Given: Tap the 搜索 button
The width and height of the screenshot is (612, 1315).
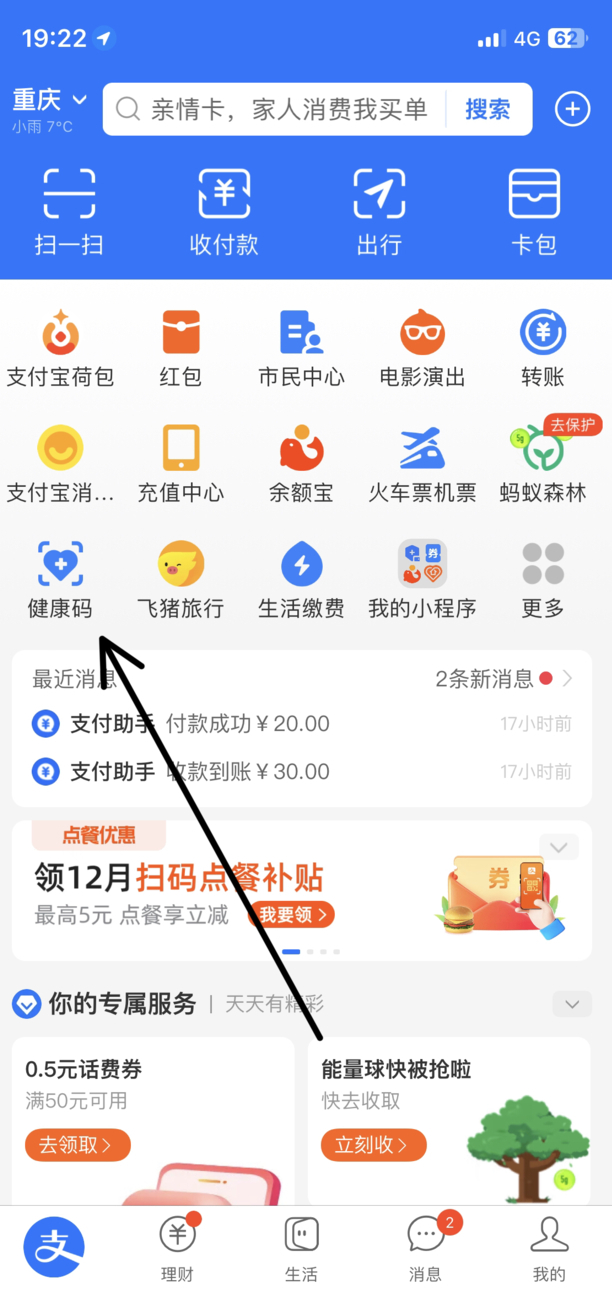Looking at the screenshot, I should tap(487, 109).
